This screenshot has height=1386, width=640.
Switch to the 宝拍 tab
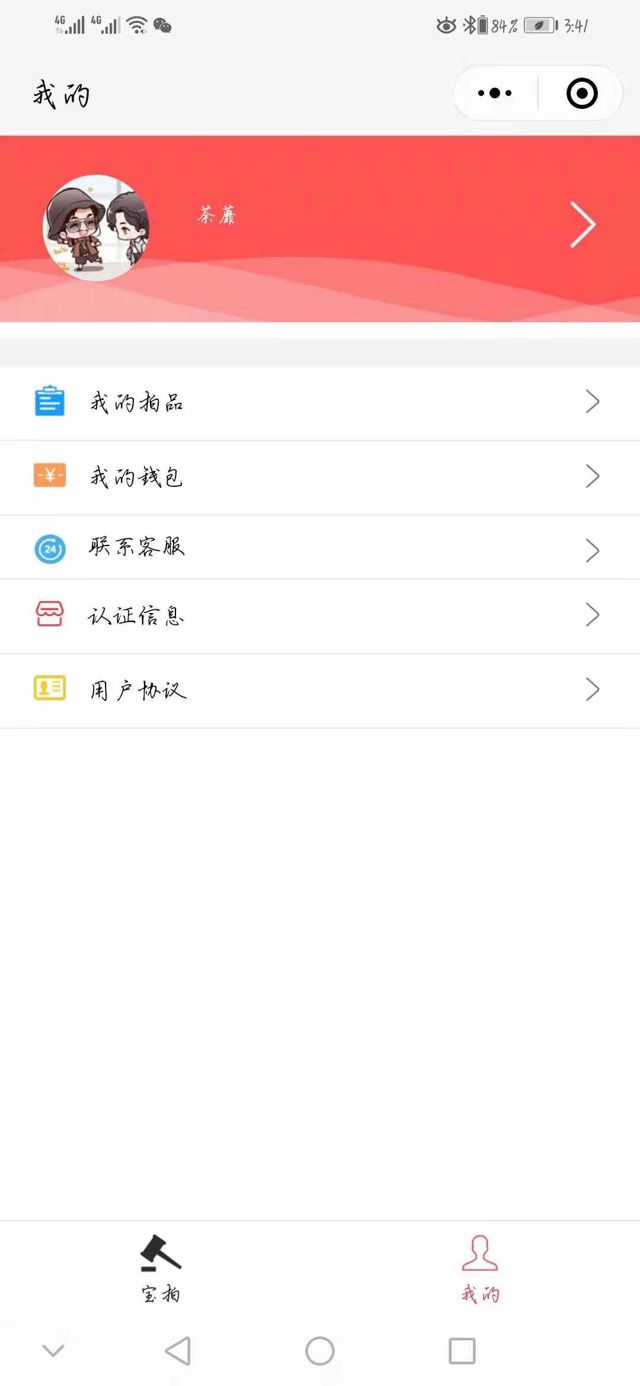160,1268
